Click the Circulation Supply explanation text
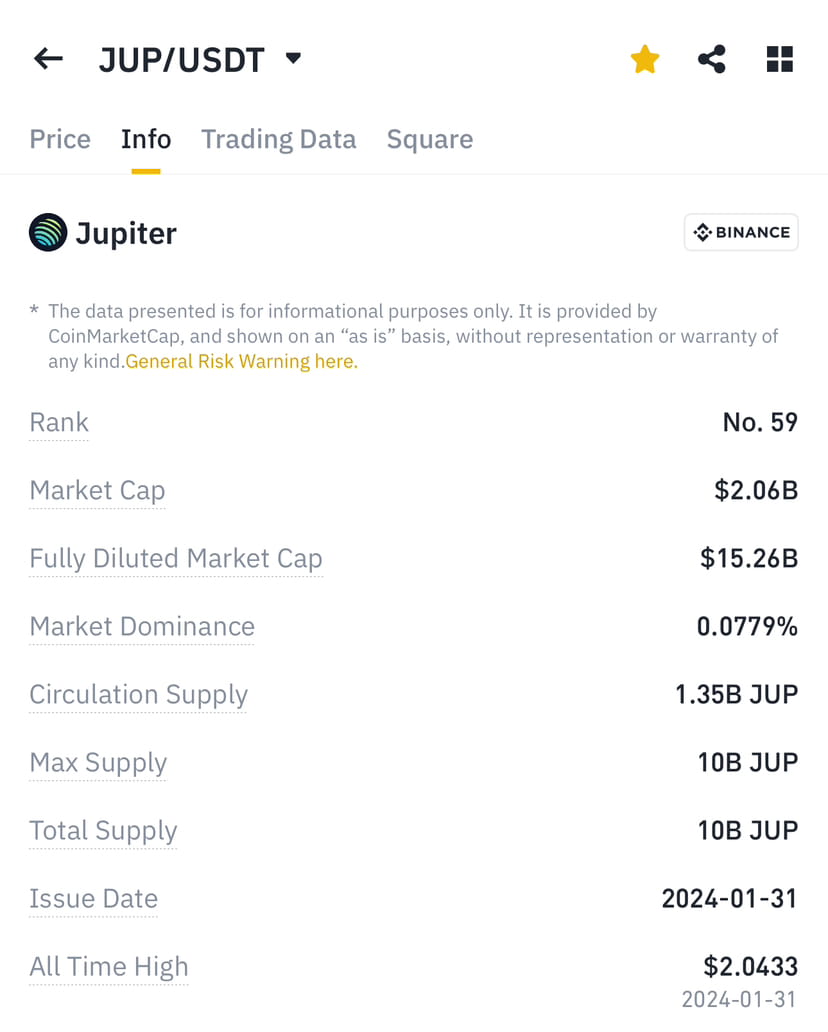828x1032 pixels. (138, 694)
